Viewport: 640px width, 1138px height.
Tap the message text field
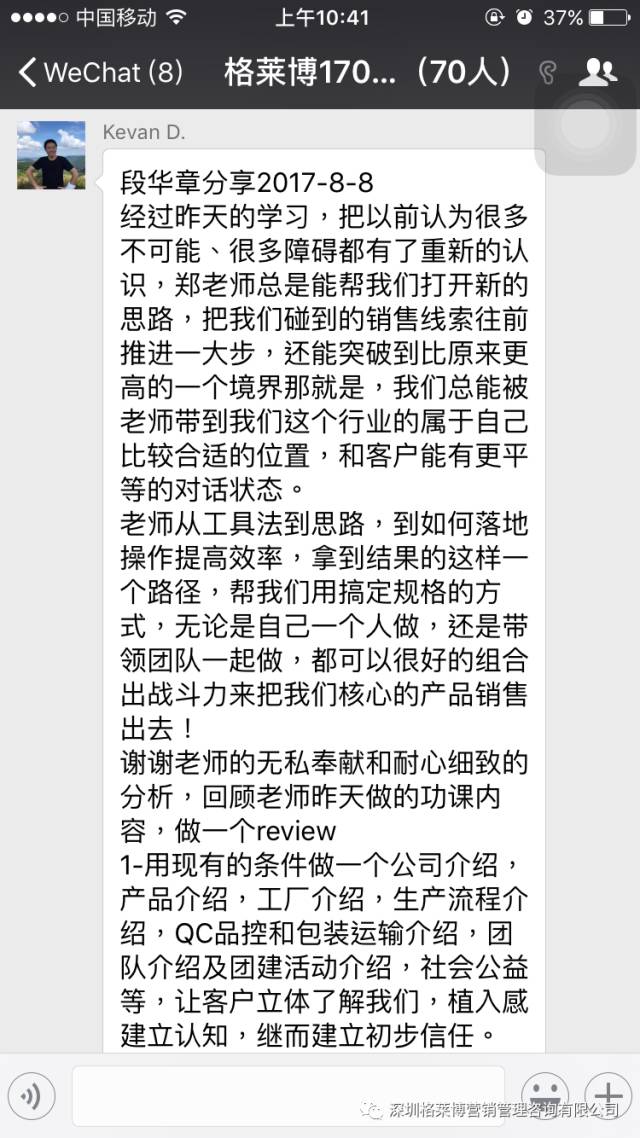click(x=288, y=1097)
